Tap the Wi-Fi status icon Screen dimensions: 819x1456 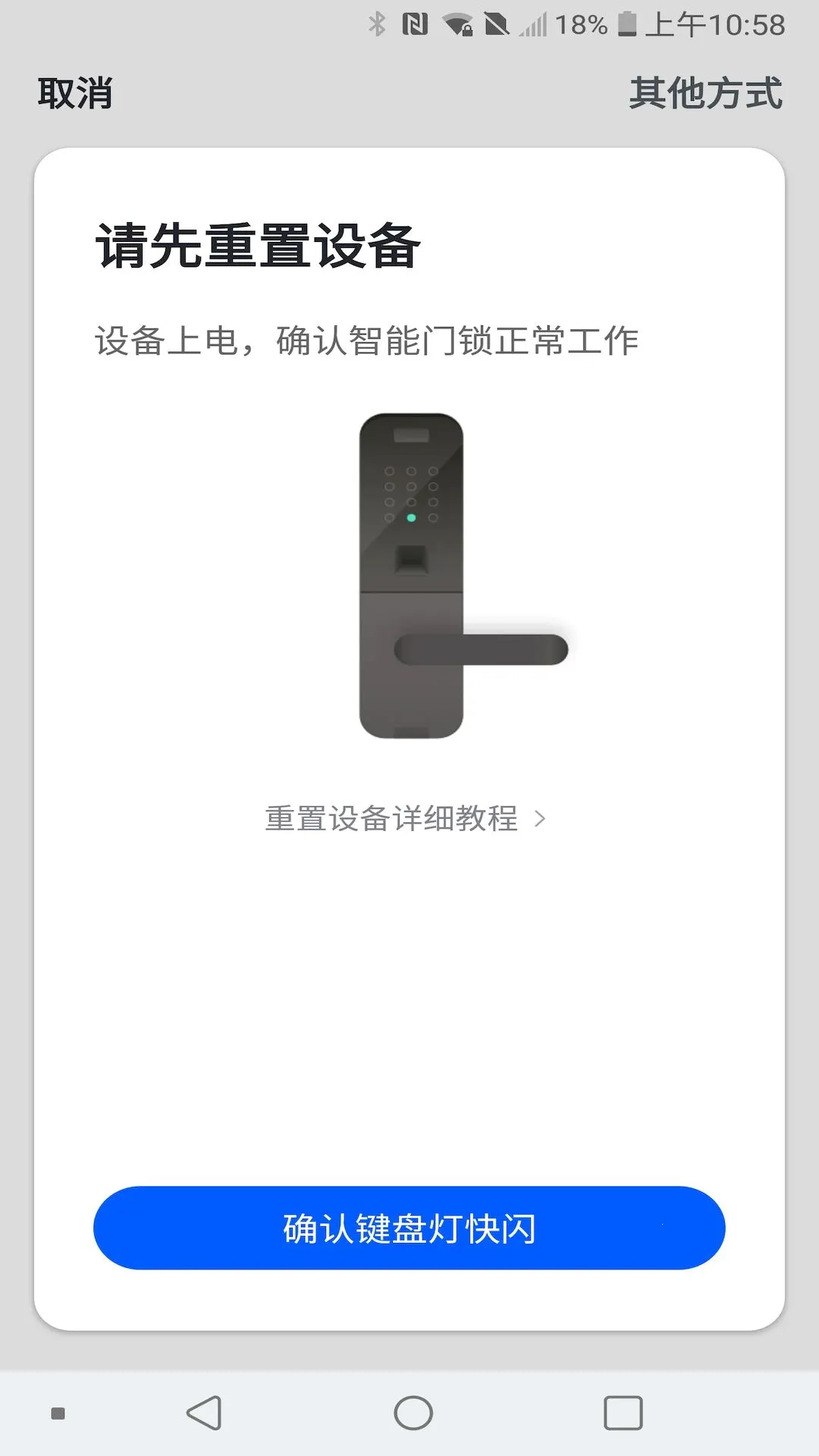click(x=457, y=23)
